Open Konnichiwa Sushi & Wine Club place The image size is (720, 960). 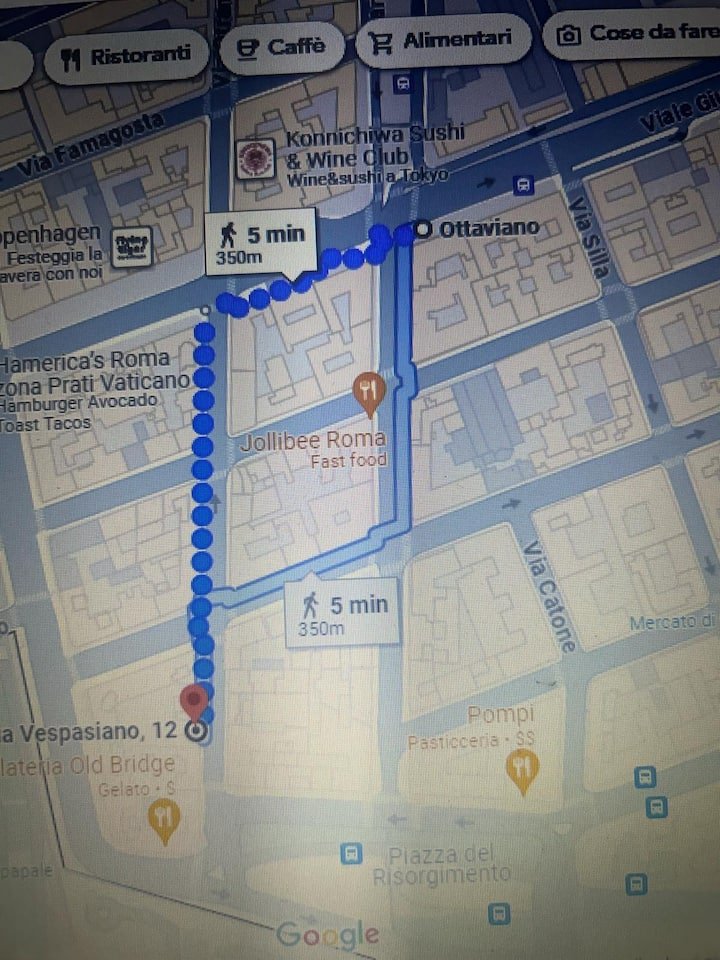point(249,158)
